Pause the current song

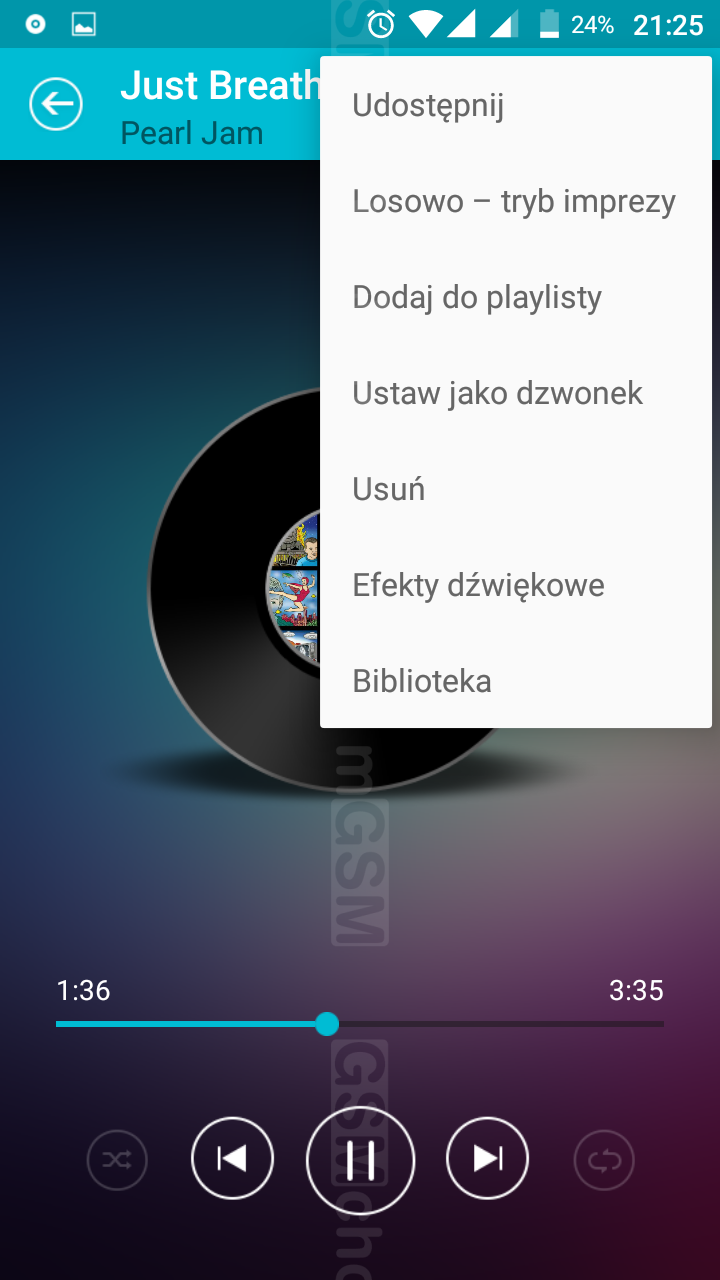(360, 1160)
